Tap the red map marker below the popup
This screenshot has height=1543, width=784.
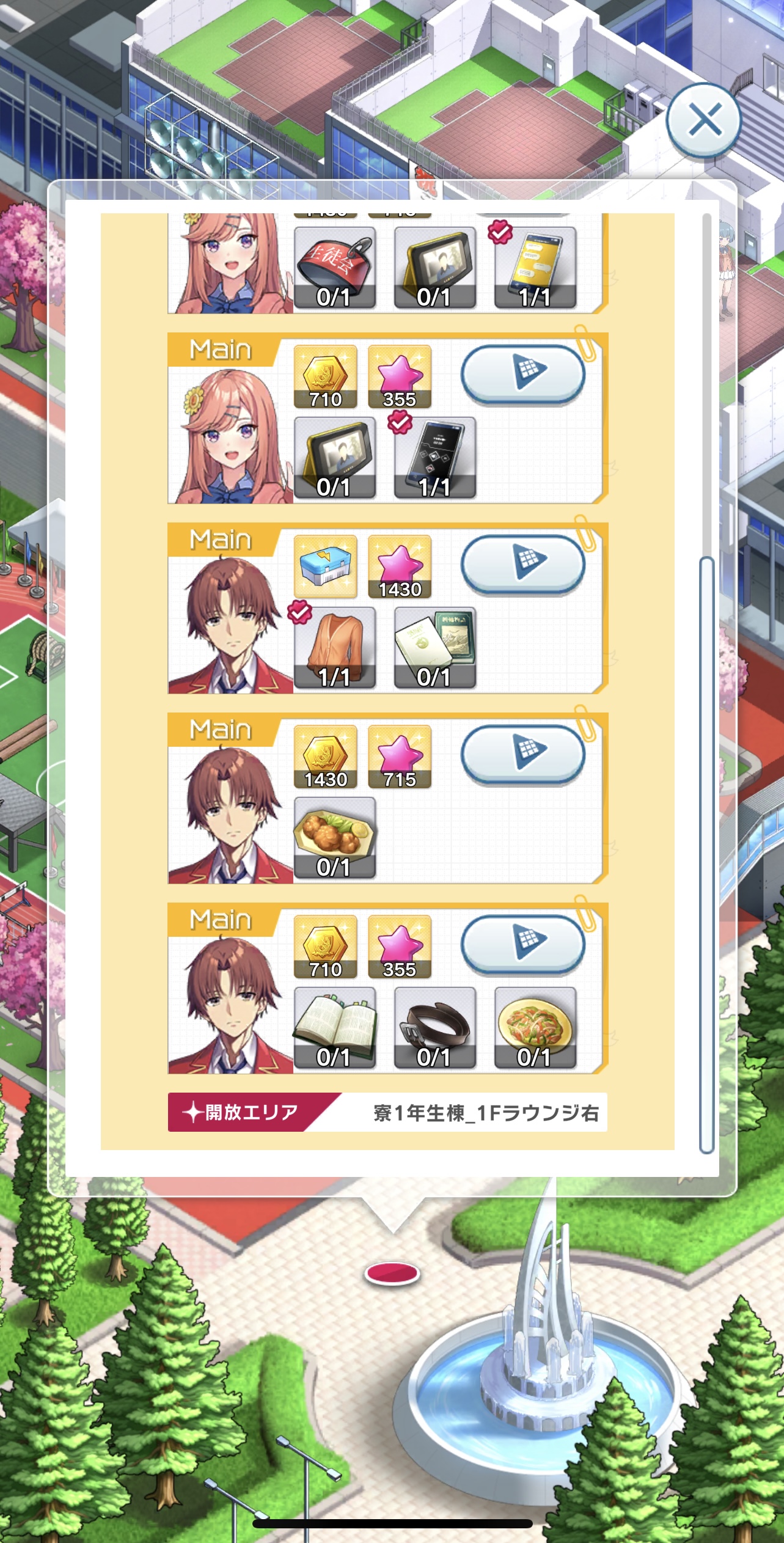click(x=392, y=1274)
